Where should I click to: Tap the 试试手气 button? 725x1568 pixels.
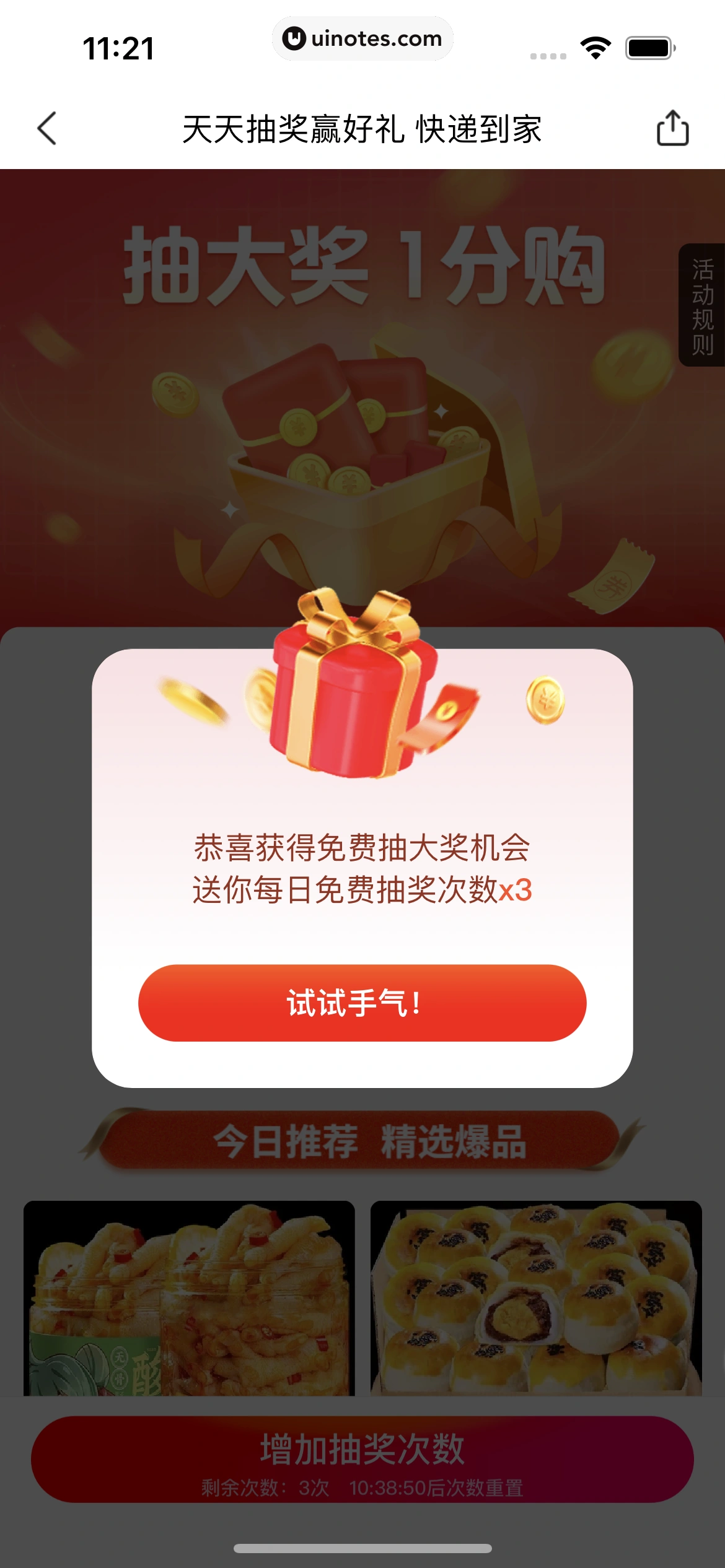click(362, 1003)
